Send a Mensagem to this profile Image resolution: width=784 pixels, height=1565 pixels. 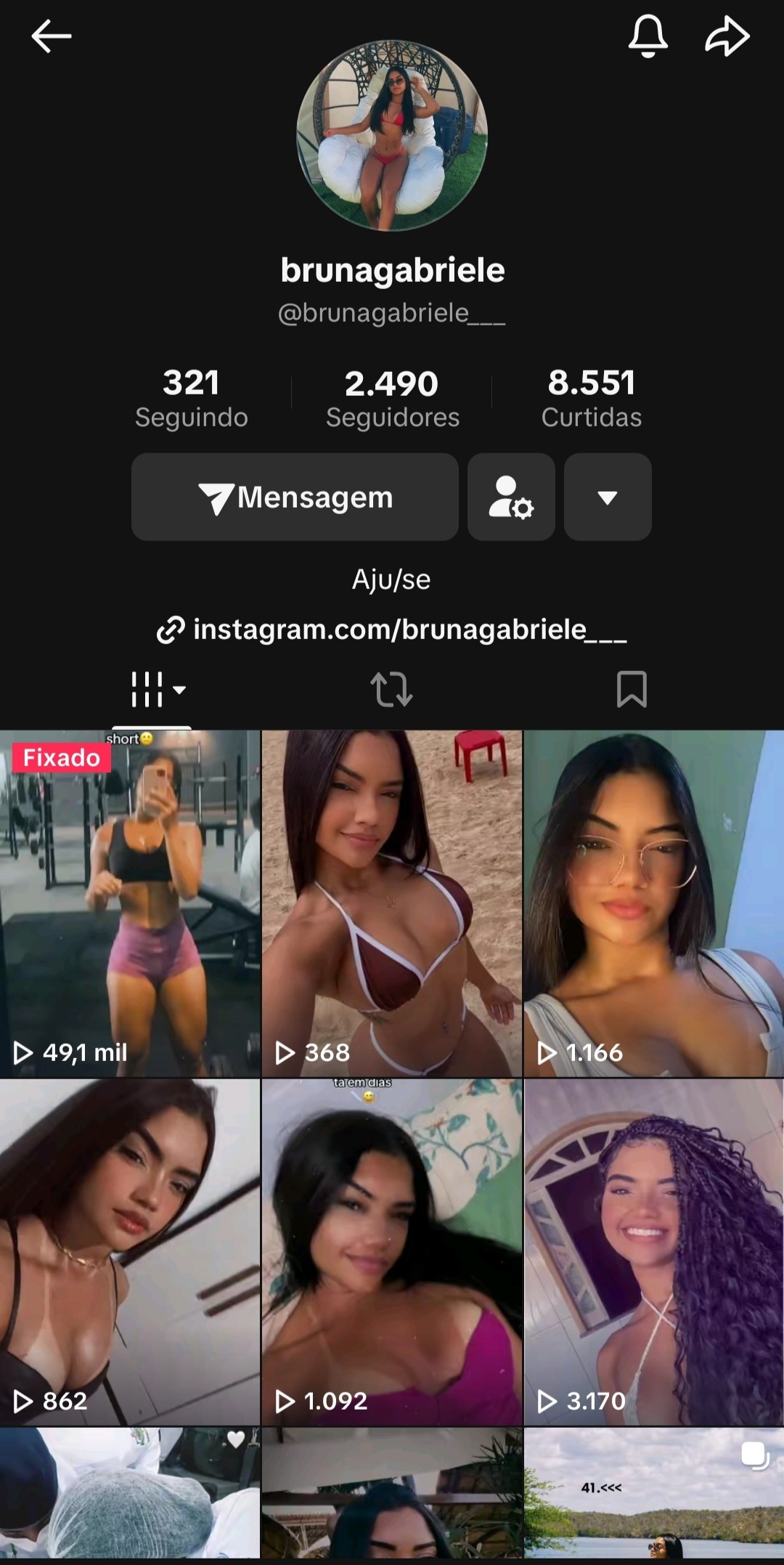tap(295, 497)
